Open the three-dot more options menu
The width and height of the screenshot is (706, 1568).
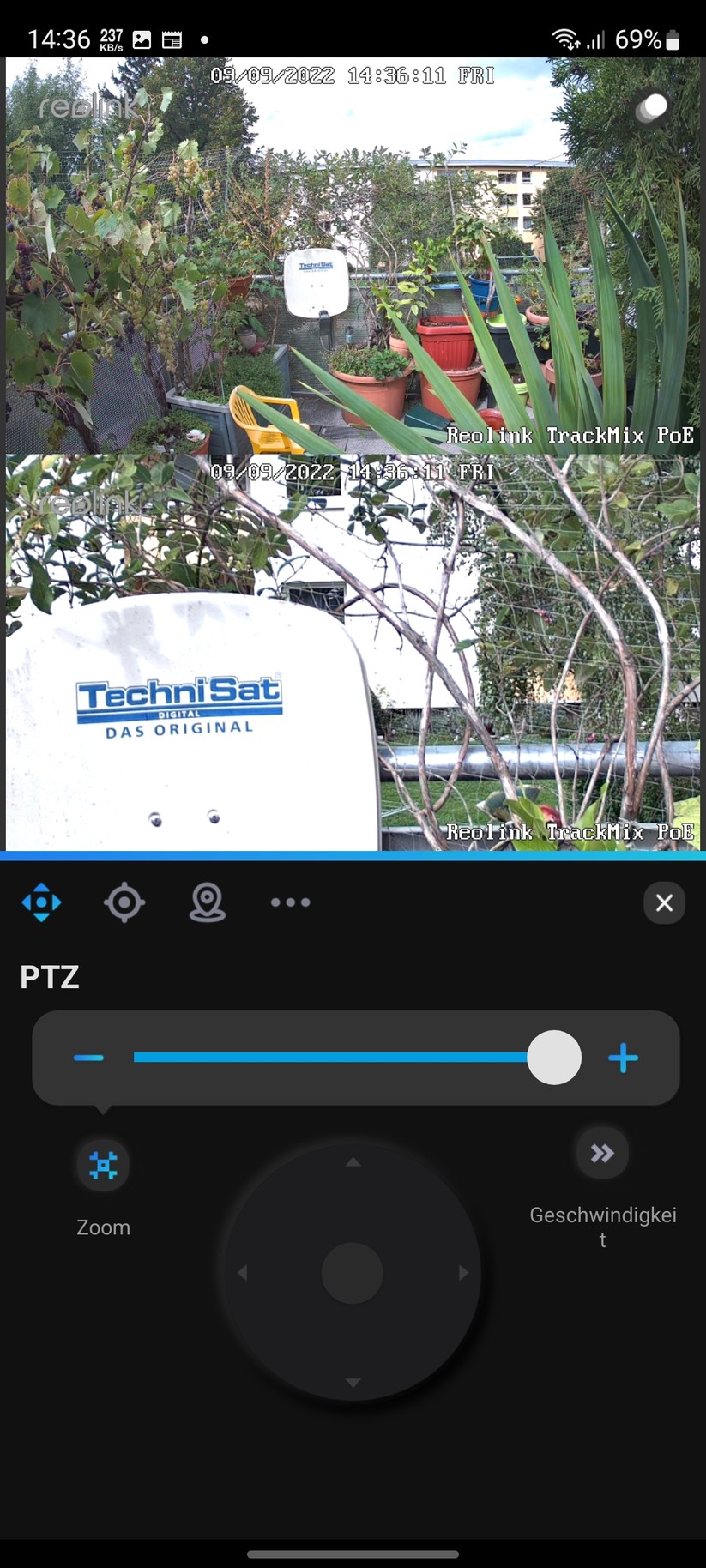290,902
